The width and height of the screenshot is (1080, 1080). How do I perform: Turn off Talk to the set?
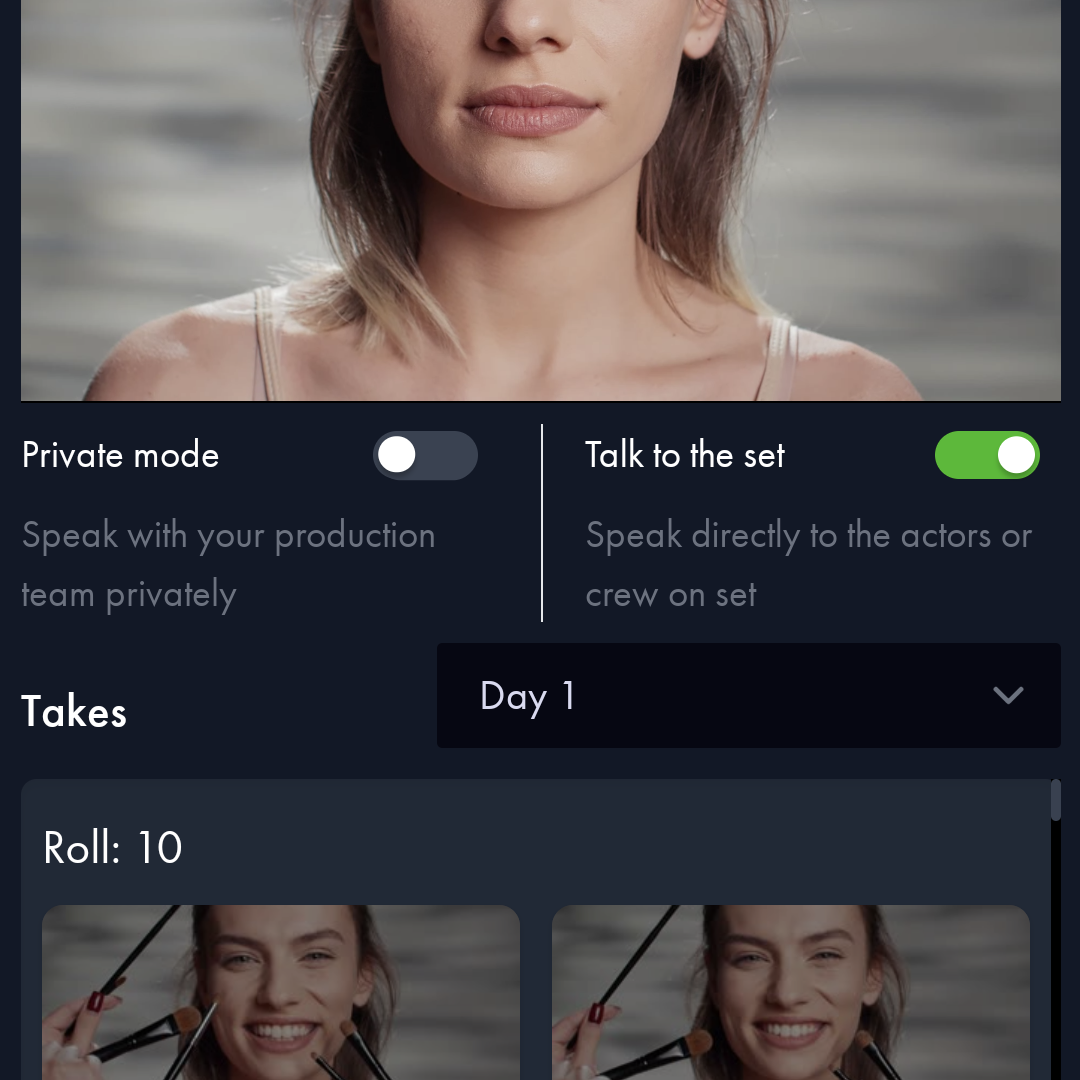click(x=987, y=456)
